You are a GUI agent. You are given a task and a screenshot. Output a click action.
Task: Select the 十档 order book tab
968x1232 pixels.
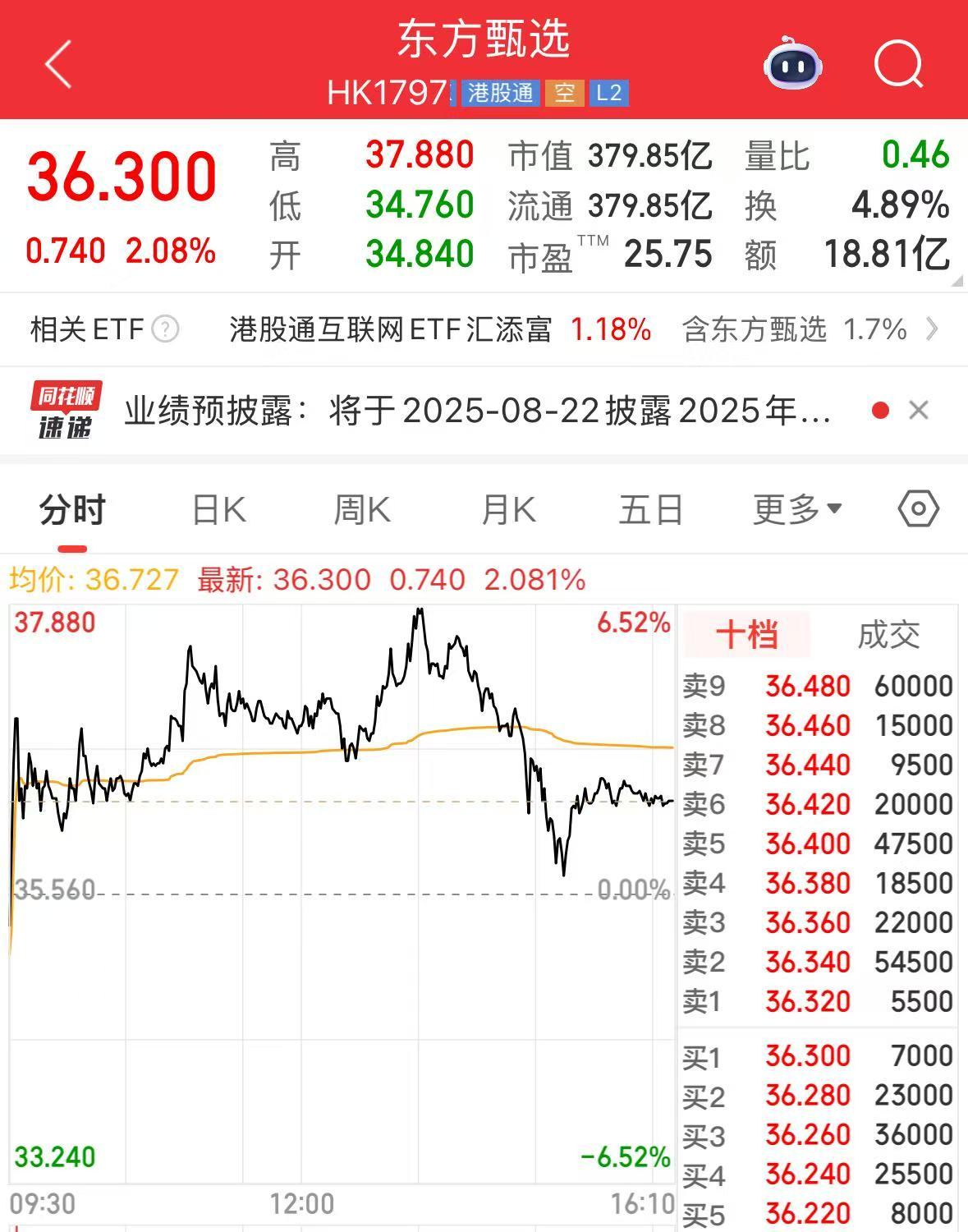[746, 635]
